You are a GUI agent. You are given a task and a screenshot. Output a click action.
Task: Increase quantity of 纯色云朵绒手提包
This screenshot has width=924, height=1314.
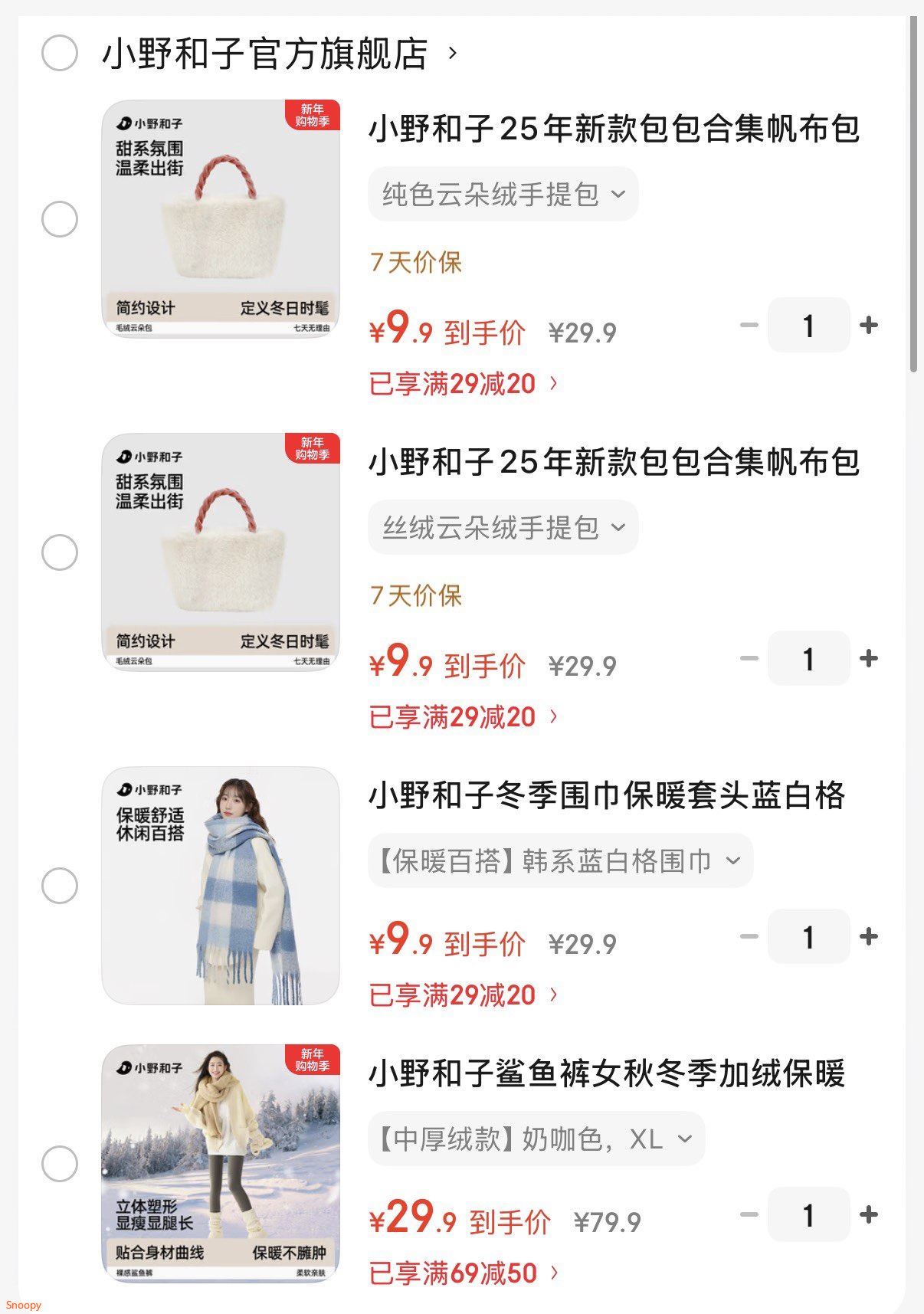pyautogui.click(x=869, y=326)
